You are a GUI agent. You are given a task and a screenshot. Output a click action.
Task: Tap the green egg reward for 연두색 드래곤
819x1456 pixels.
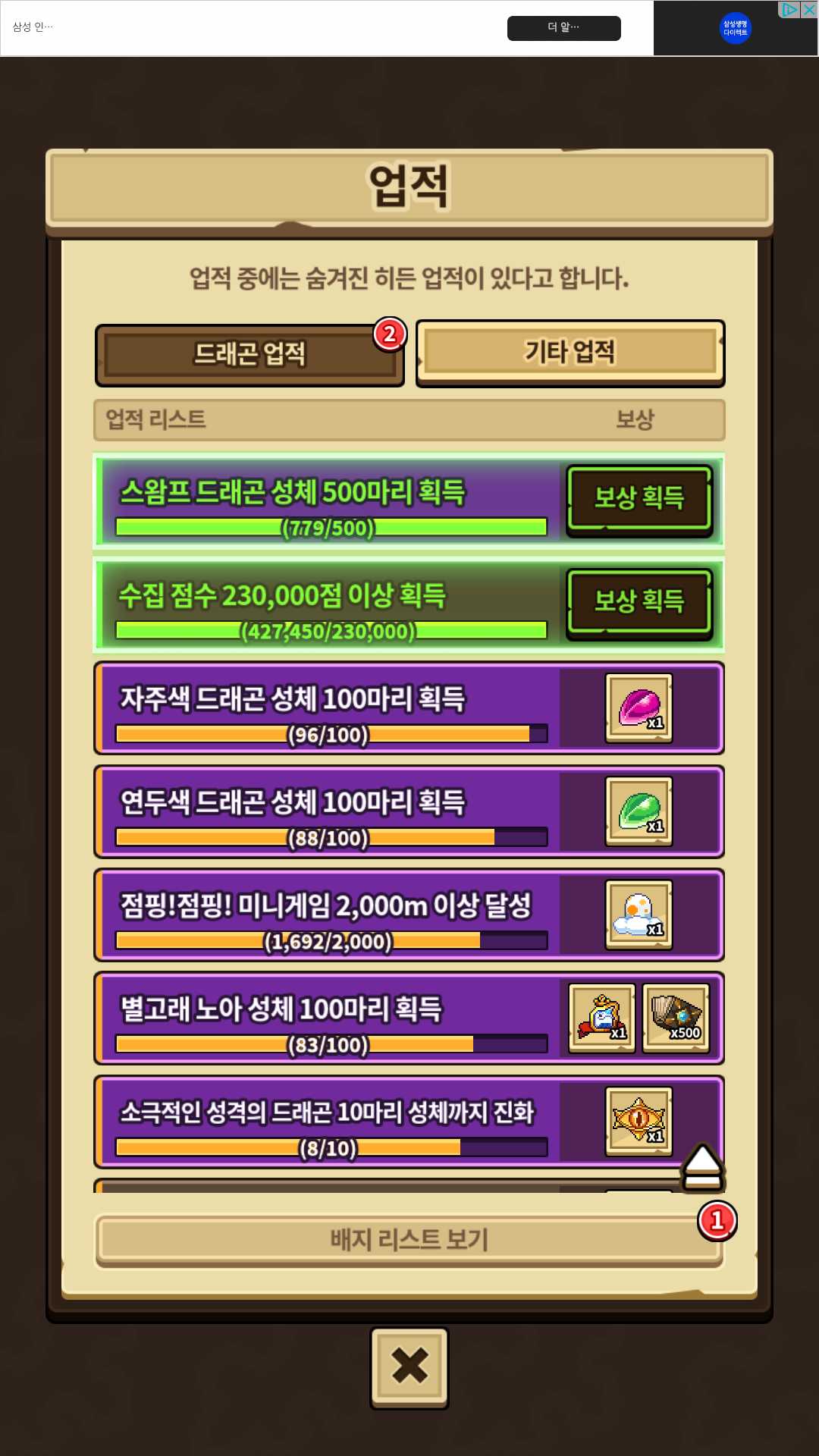point(639,811)
